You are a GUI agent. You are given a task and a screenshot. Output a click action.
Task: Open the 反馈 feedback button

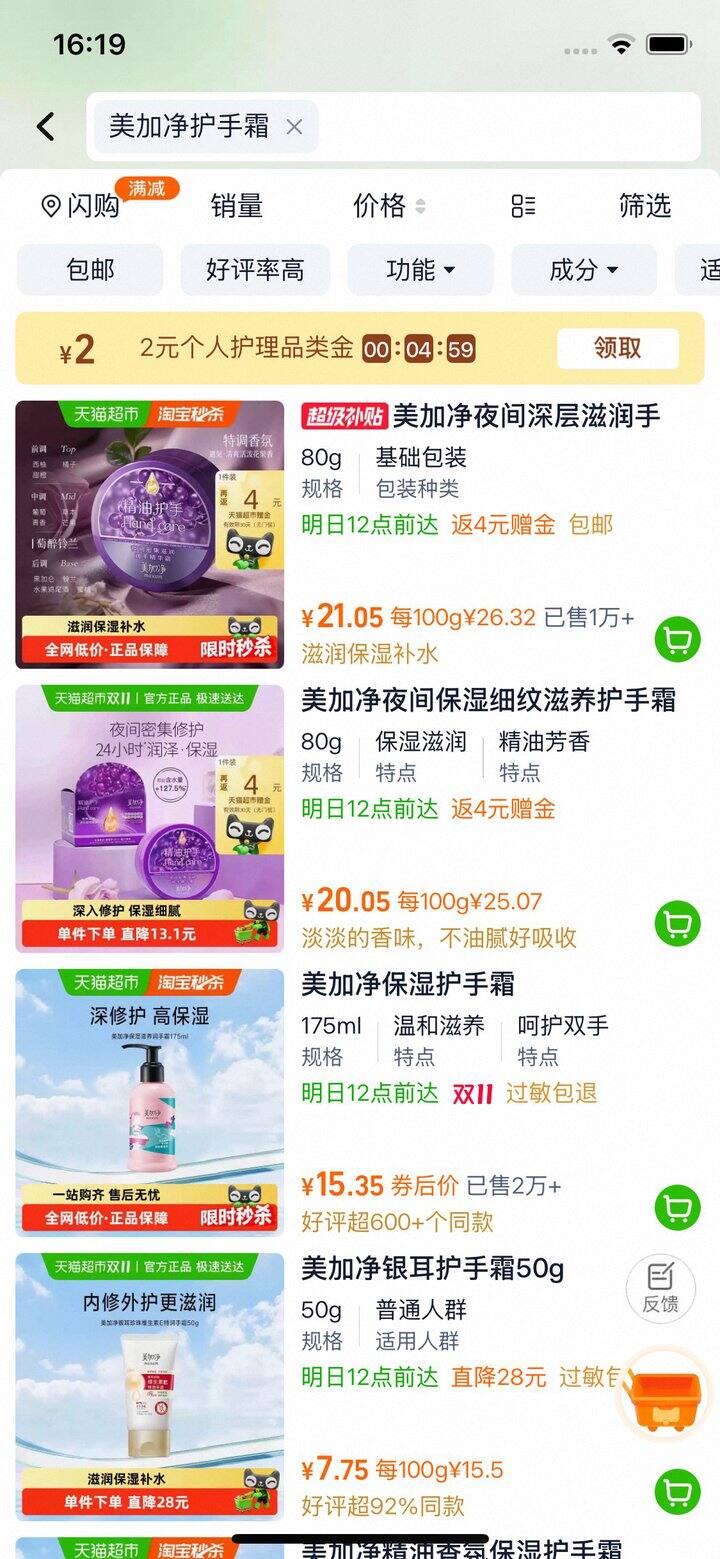click(x=660, y=1287)
